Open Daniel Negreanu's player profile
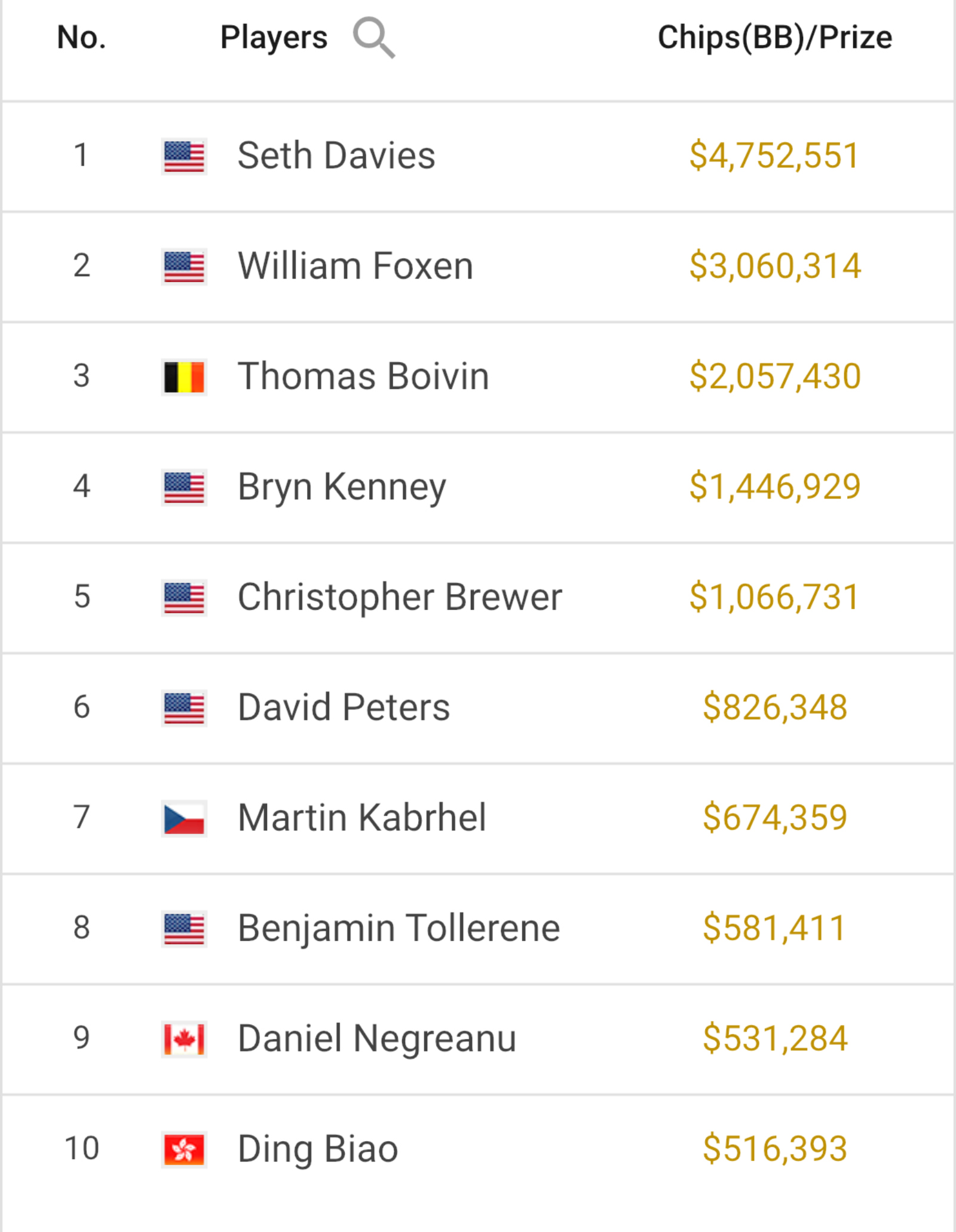 (x=377, y=1038)
